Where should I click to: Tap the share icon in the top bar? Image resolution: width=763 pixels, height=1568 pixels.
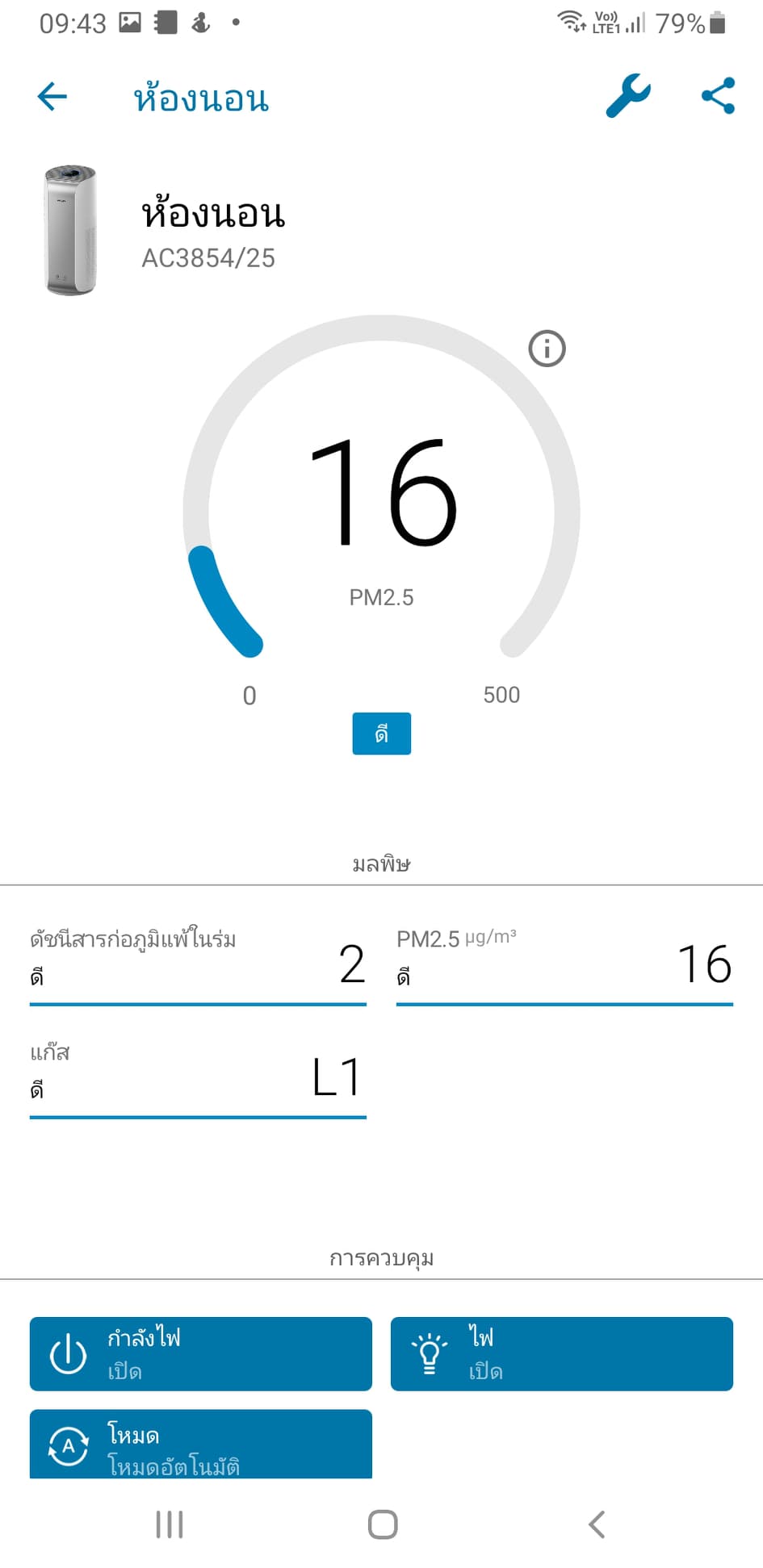718,96
